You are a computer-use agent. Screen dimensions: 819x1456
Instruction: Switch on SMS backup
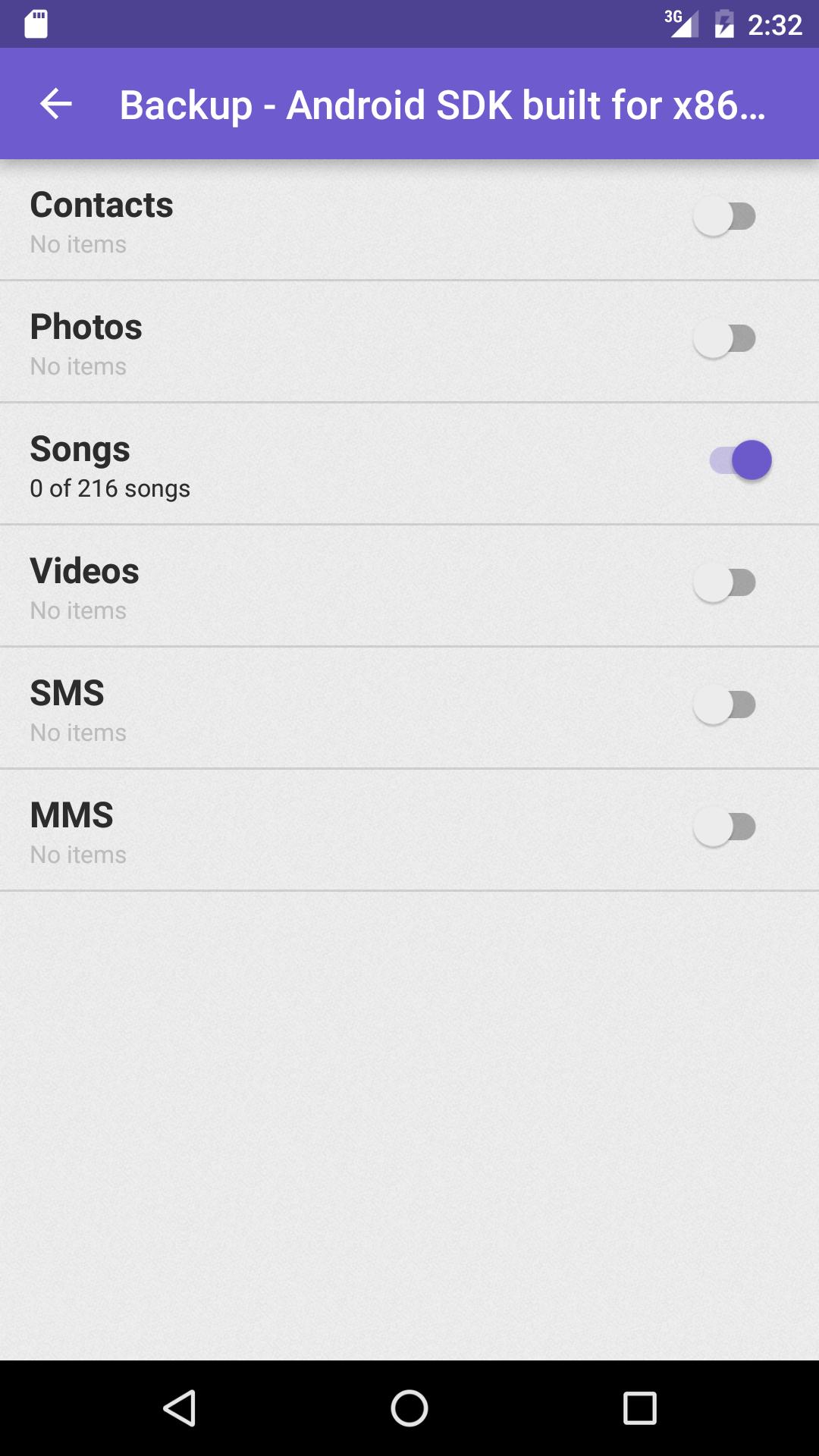(x=724, y=705)
